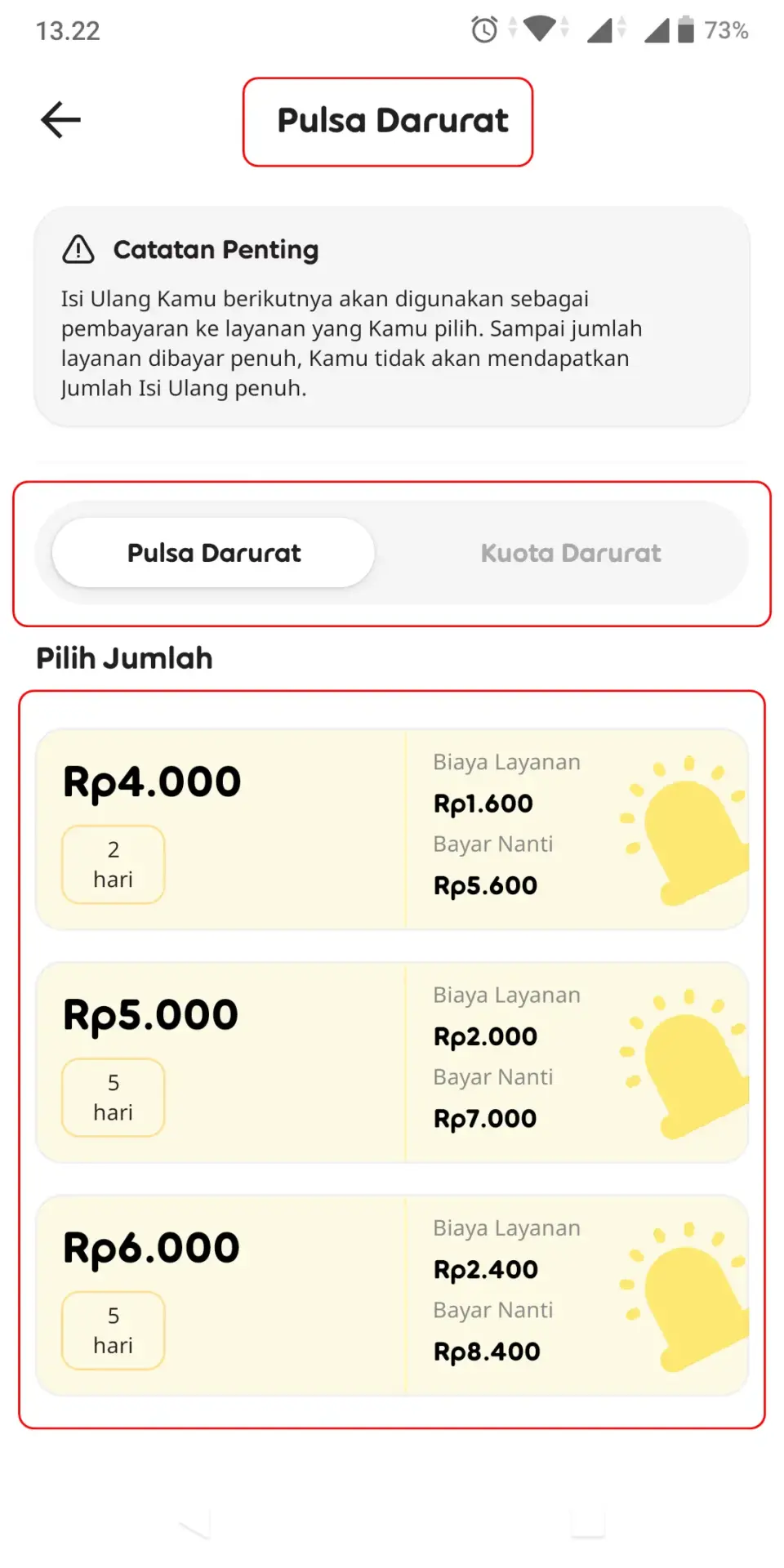Switch to the Kuota Darurat tab
Screen dimensions: 784x1568
pyautogui.click(x=570, y=553)
